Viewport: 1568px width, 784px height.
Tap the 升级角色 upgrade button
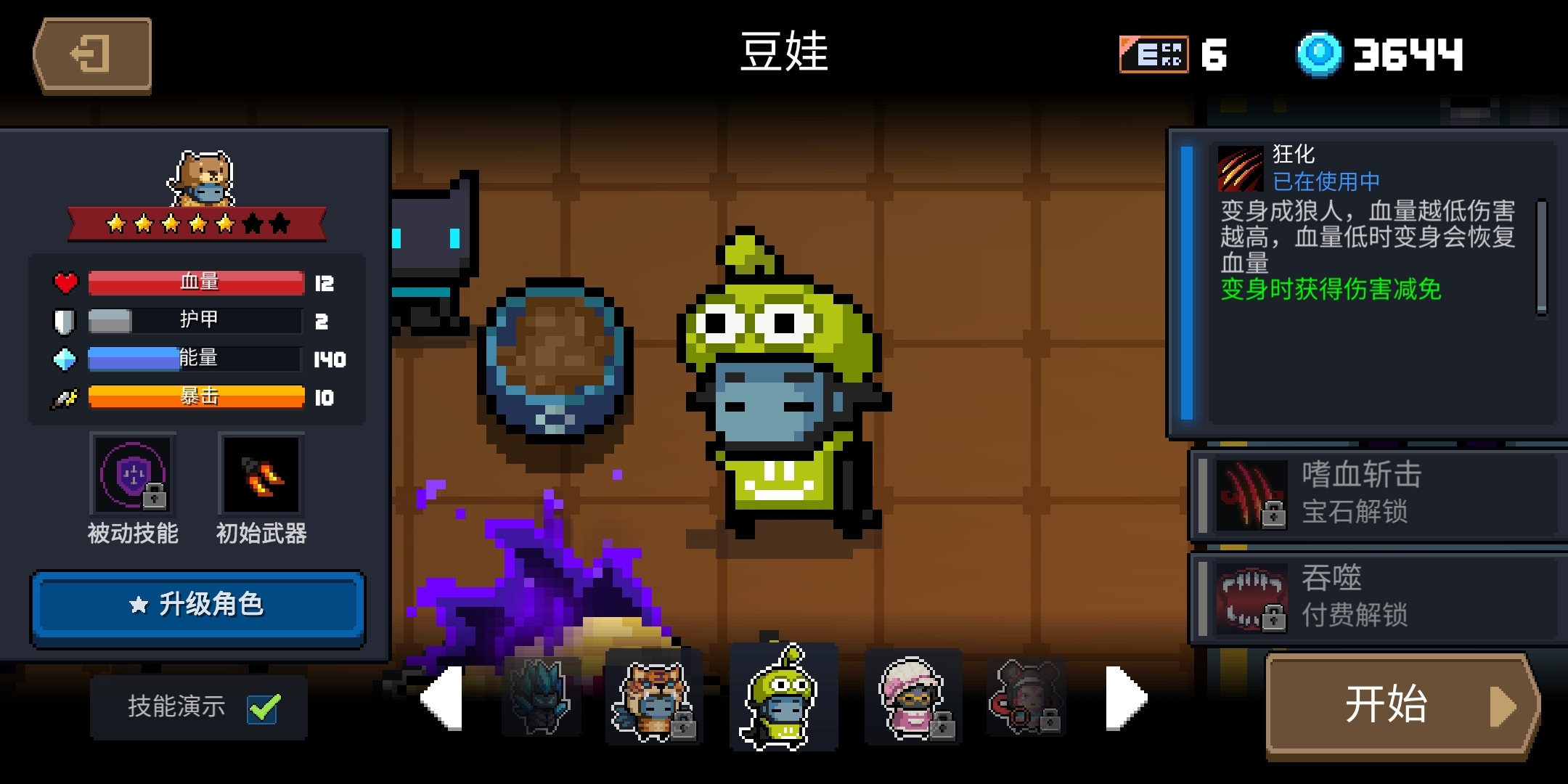coord(197,605)
